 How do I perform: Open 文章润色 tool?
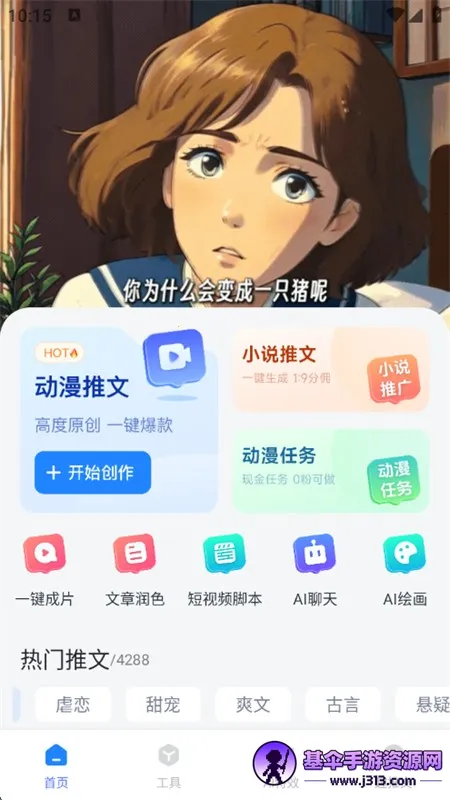click(135, 569)
